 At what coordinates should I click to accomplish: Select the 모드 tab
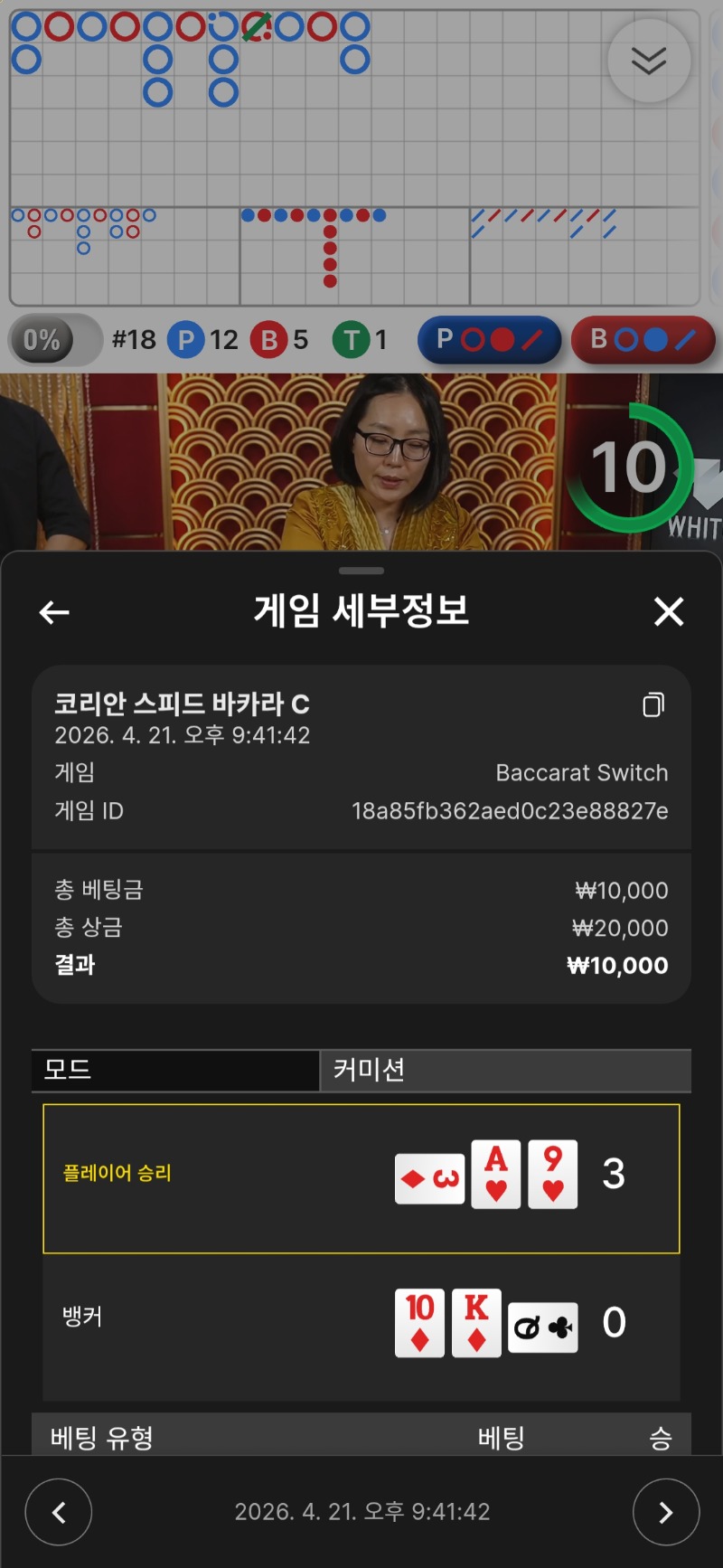(x=175, y=1071)
